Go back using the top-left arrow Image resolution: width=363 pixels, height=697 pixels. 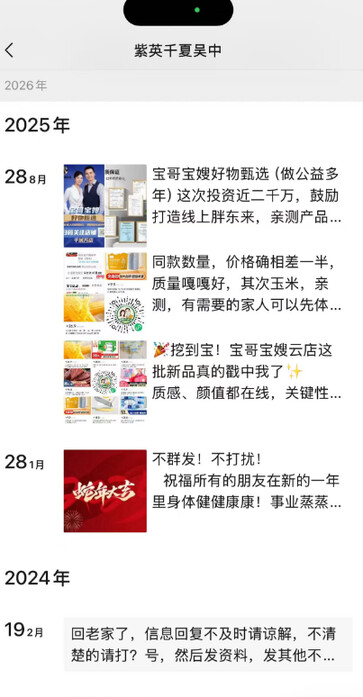(9, 50)
